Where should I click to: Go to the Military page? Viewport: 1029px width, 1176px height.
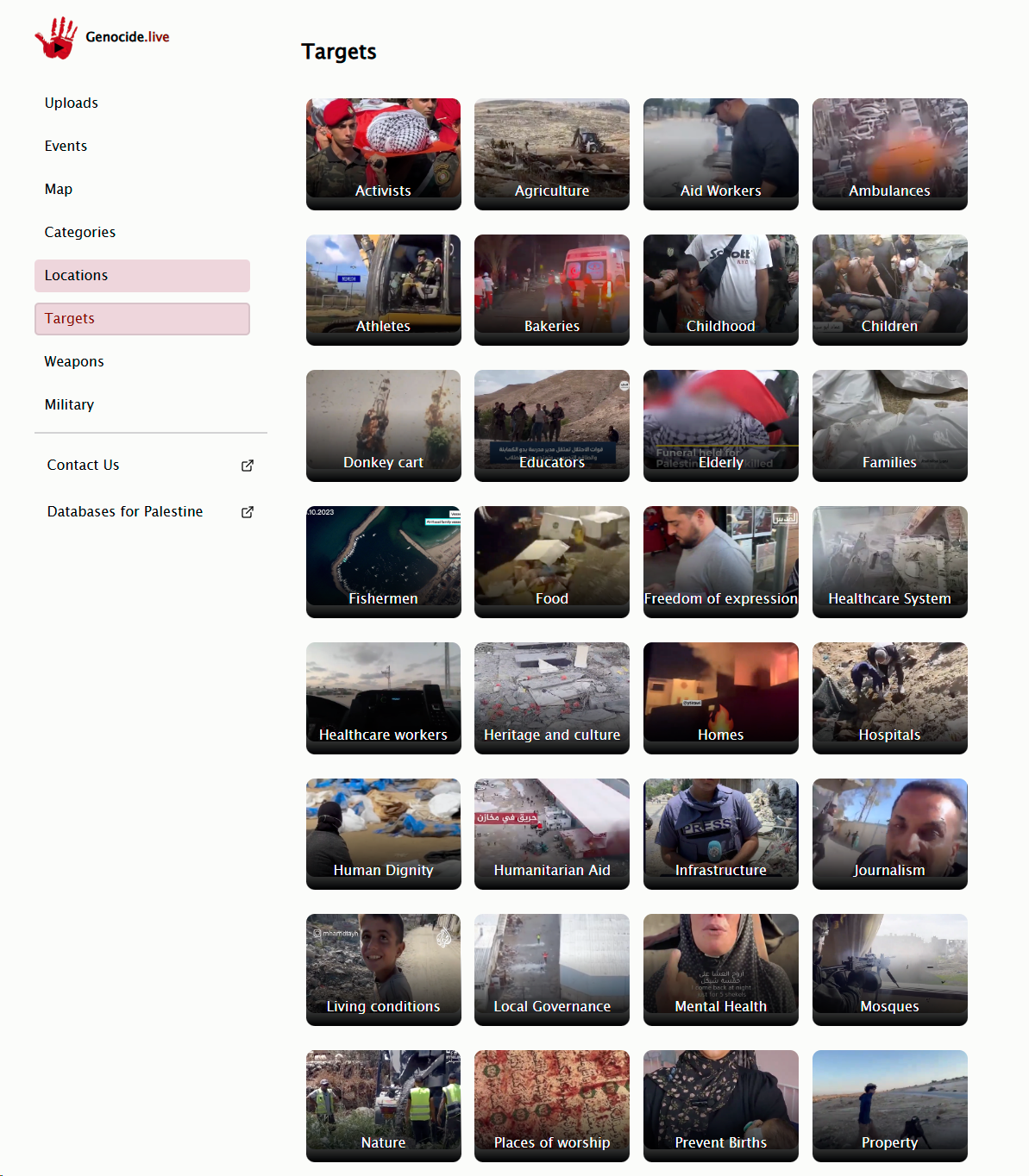click(x=70, y=404)
